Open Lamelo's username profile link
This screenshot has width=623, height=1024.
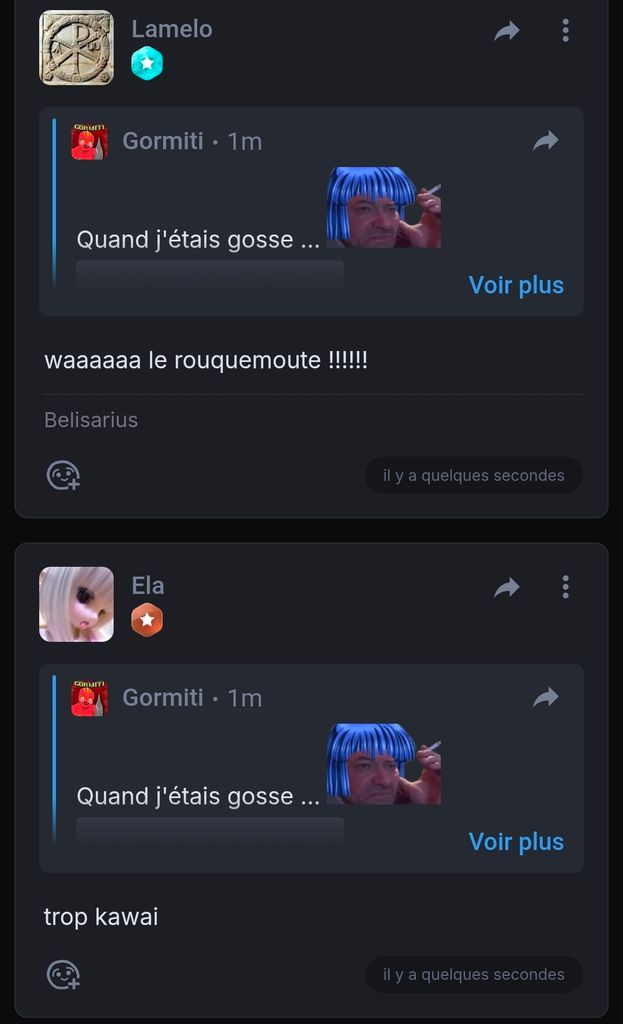click(172, 29)
